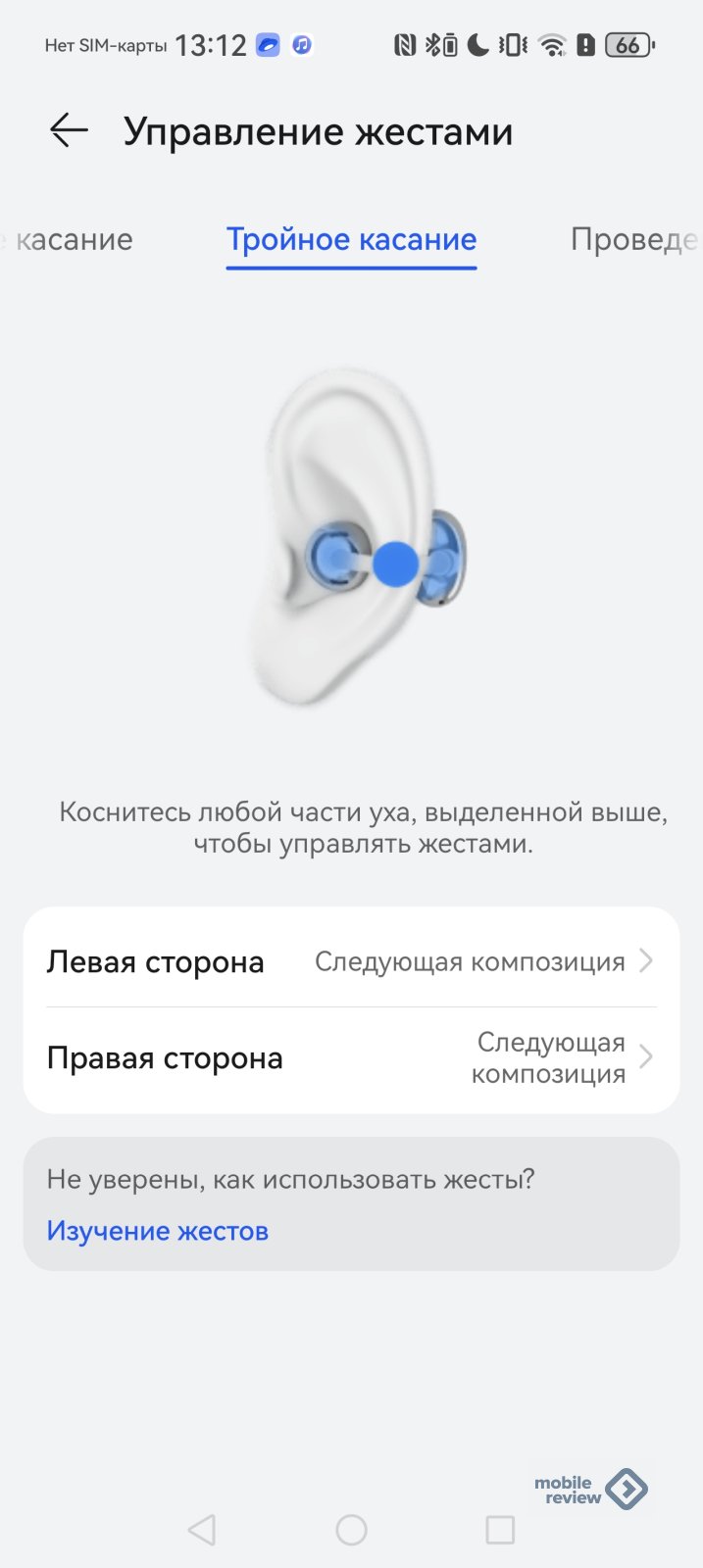The width and height of the screenshot is (703, 1568).
Task: Open recent apps from navigation bar
Action: (500, 1529)
